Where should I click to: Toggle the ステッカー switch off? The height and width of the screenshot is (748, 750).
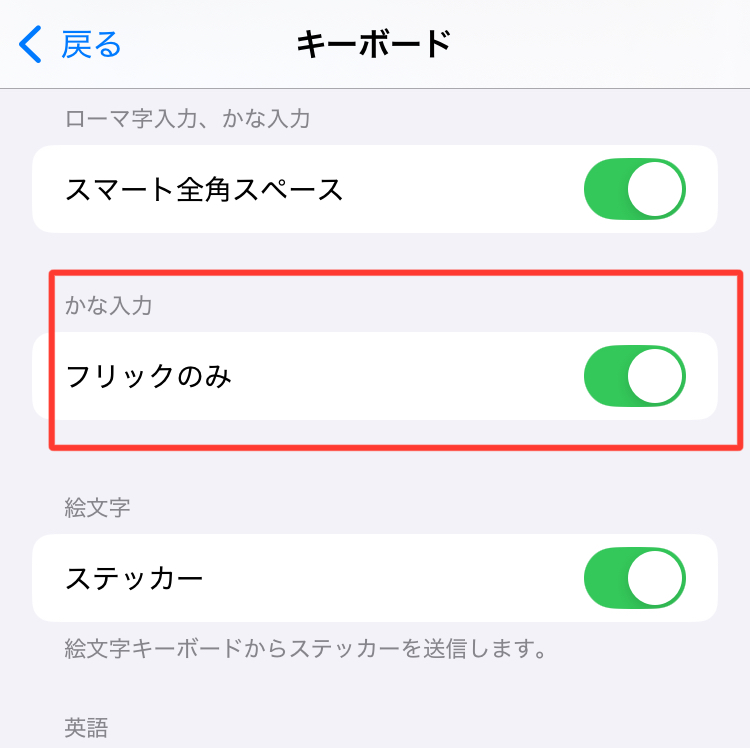pos(635,578)
